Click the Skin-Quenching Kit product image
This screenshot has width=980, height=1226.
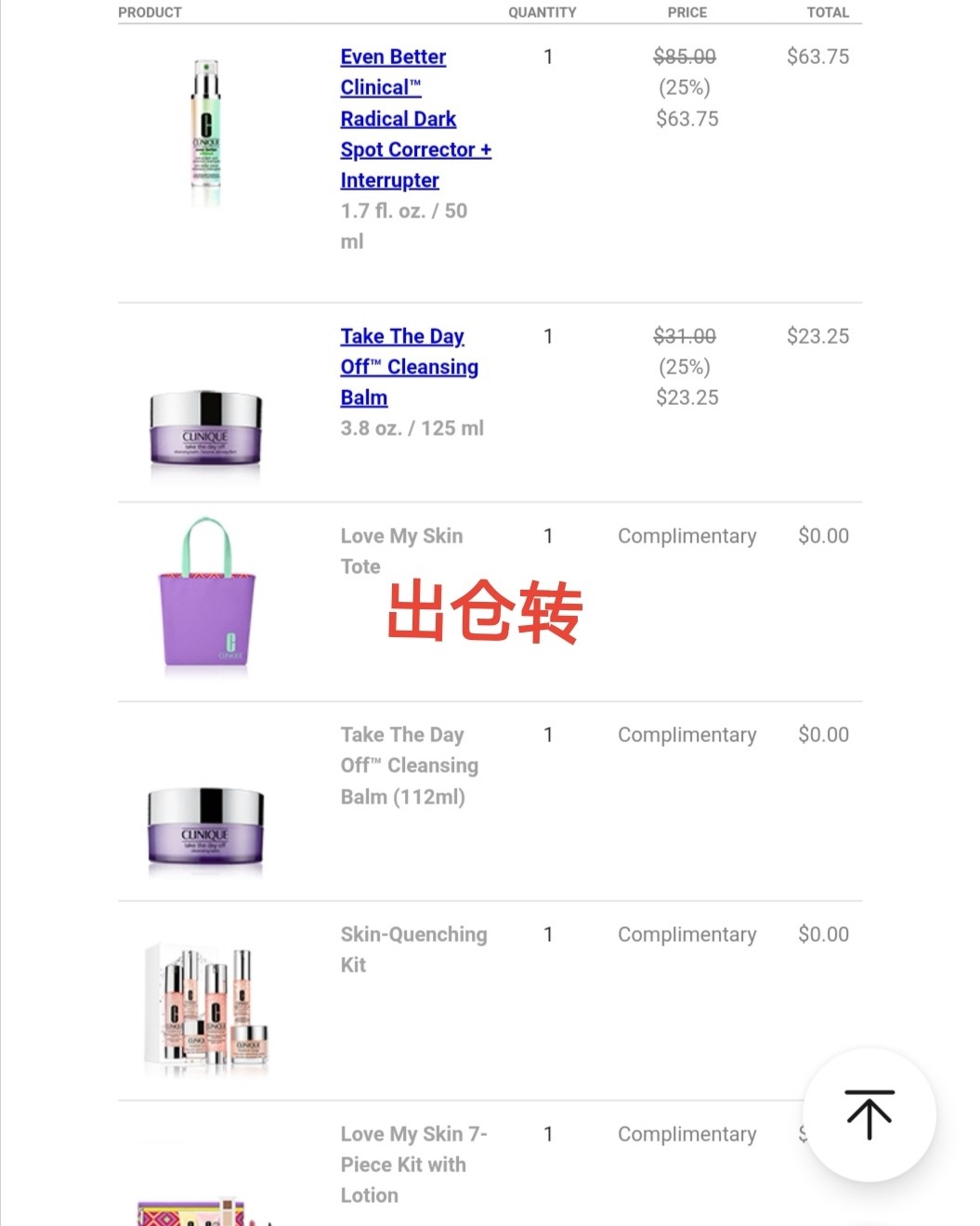[x=206, y=1008]
